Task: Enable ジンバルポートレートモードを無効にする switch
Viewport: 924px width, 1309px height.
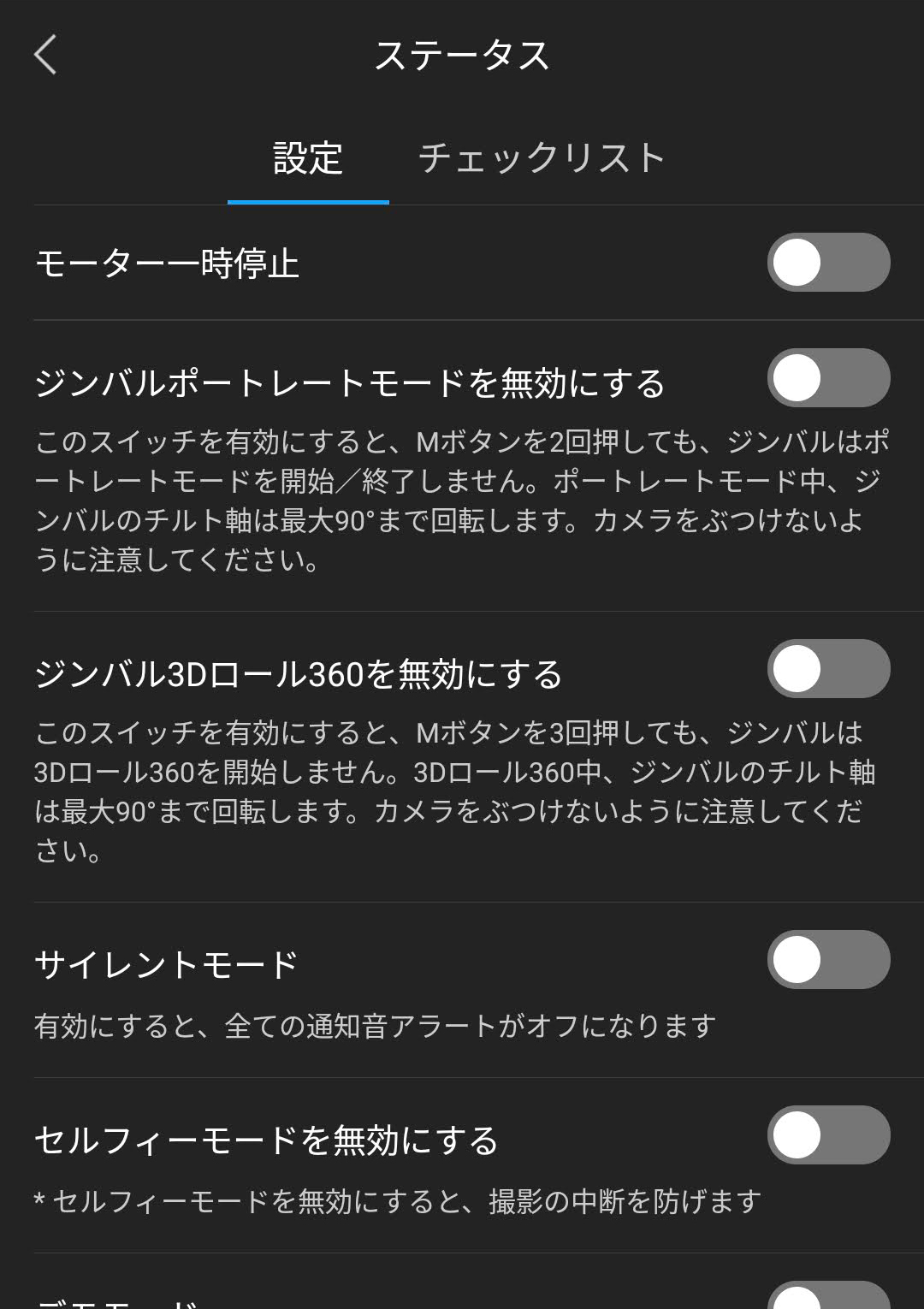Action: [x=827, y=378]
